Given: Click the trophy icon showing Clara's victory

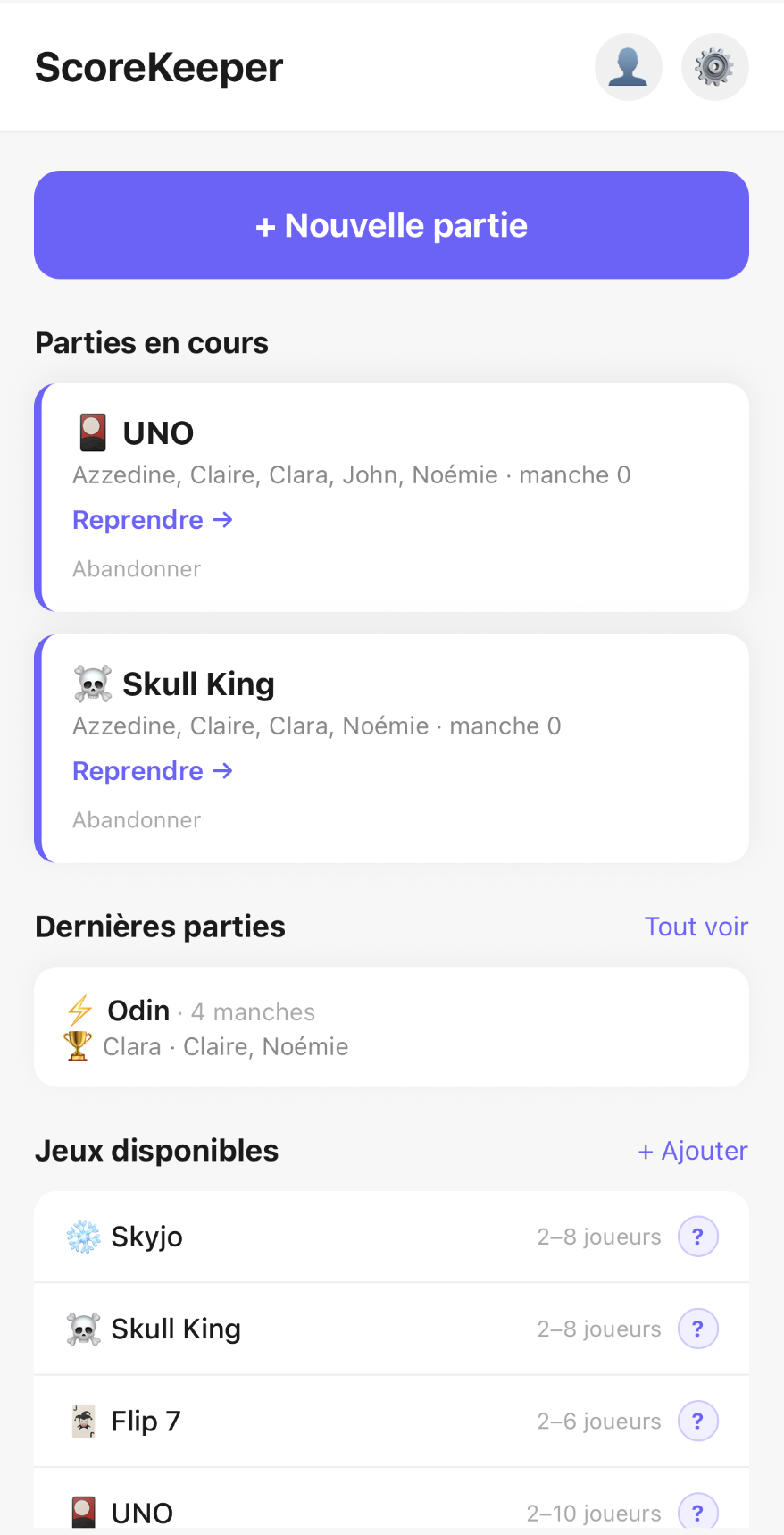Looking at the screenshot, I should (x=77, y=1045).
